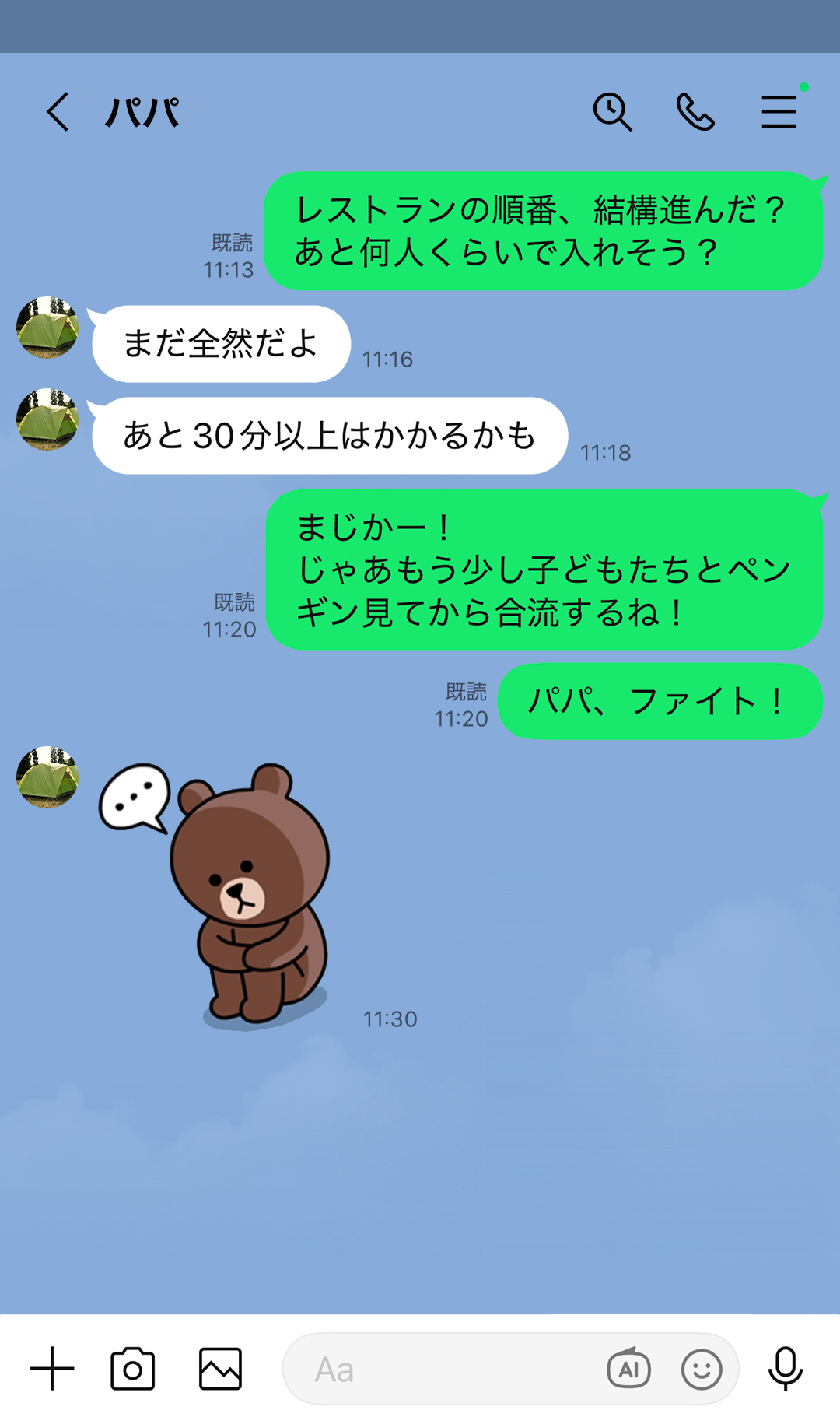
Task: Tap the back chevron to leave chat
Action: [57, 114]
